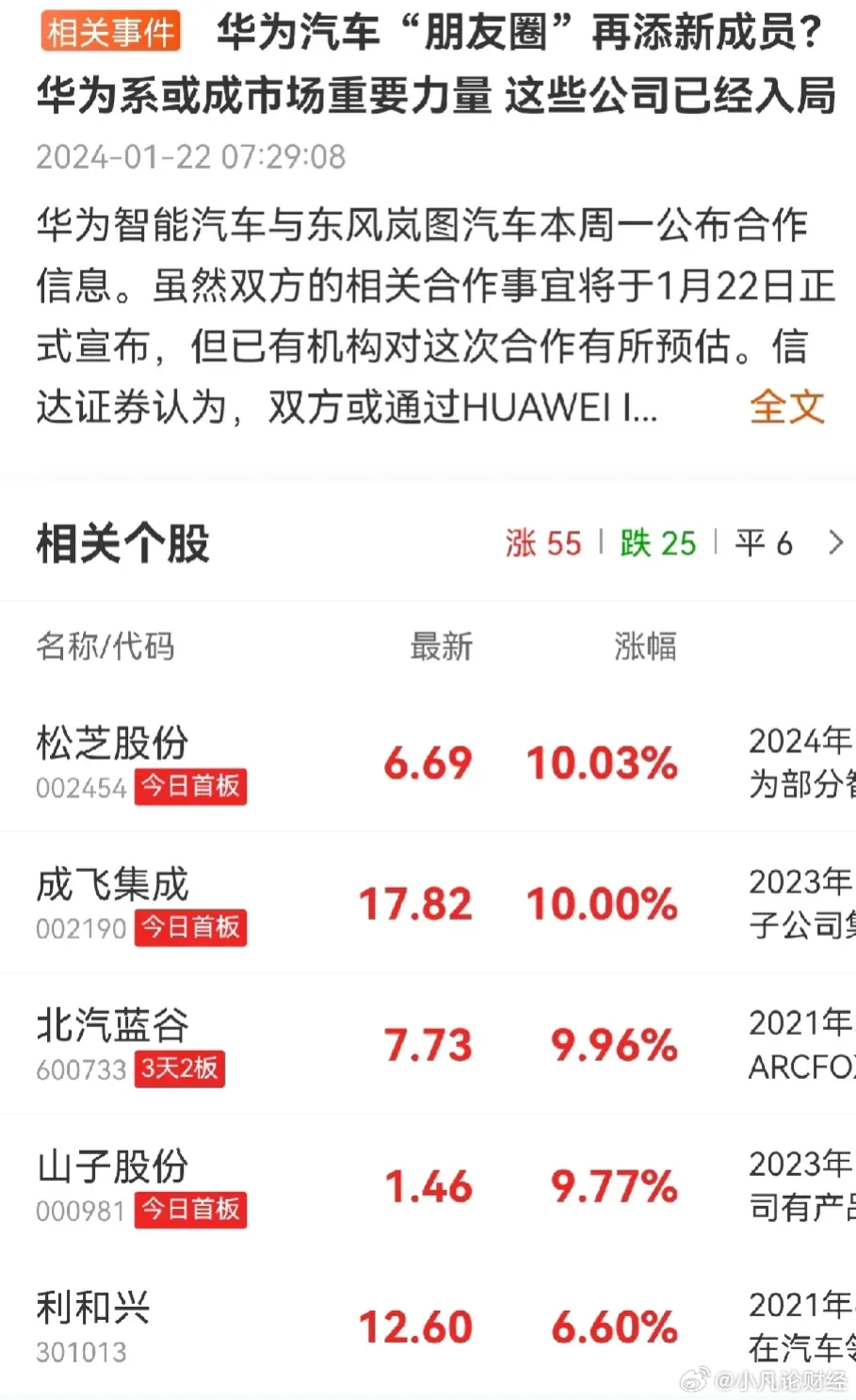
Task: Sort stocks by 涨幅 column
Action: (645, 646)
